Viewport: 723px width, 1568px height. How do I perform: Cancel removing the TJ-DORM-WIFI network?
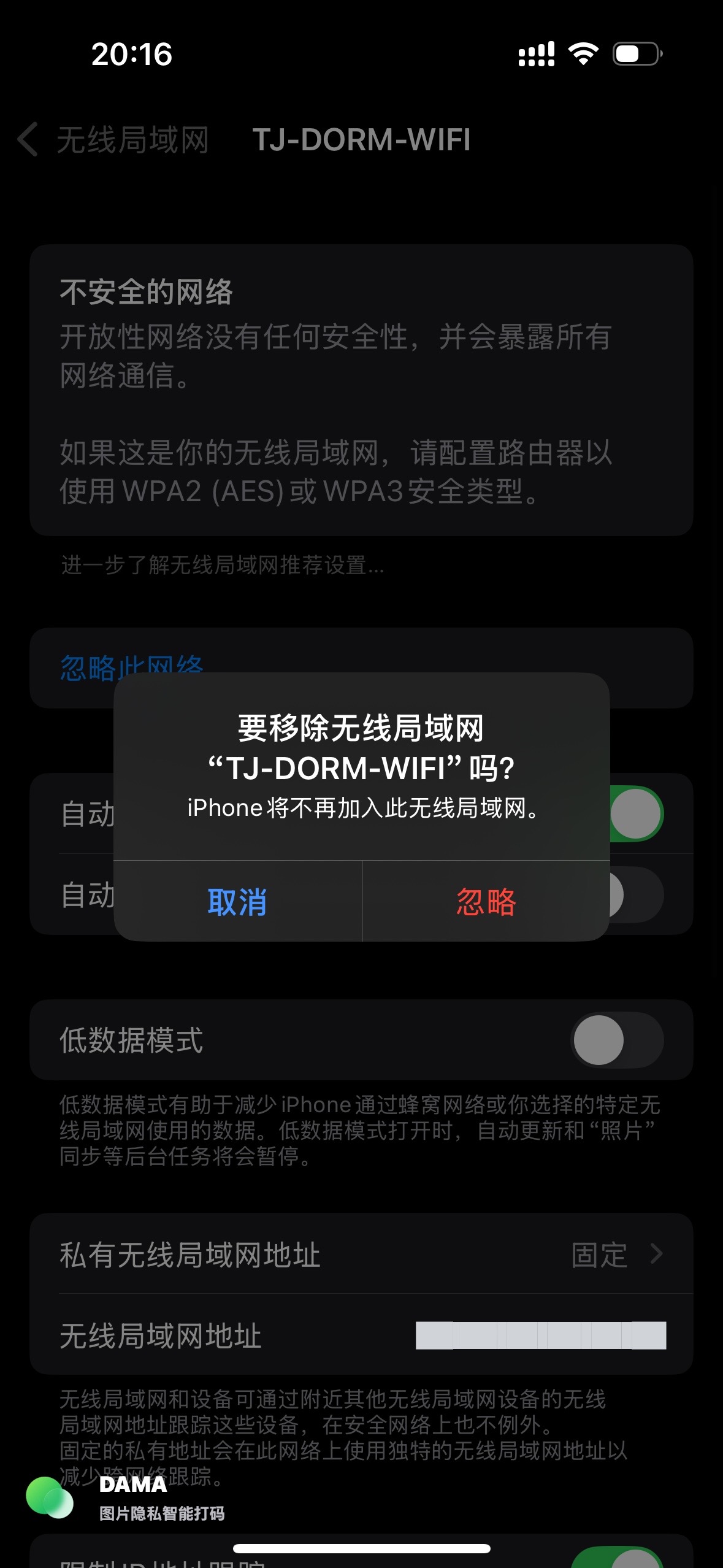(x=237, y=901)
